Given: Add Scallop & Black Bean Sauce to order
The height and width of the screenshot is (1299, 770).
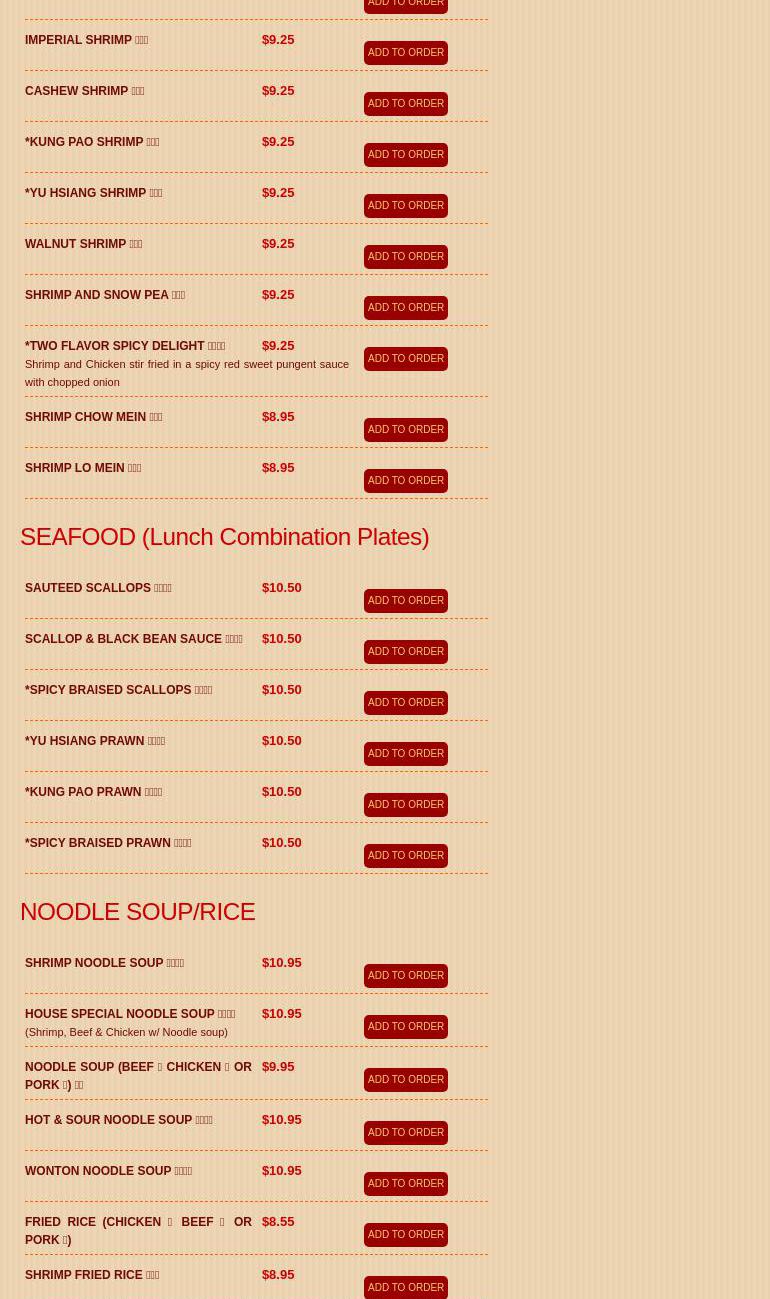Looking at the screenshot, I should coord(405,652).
